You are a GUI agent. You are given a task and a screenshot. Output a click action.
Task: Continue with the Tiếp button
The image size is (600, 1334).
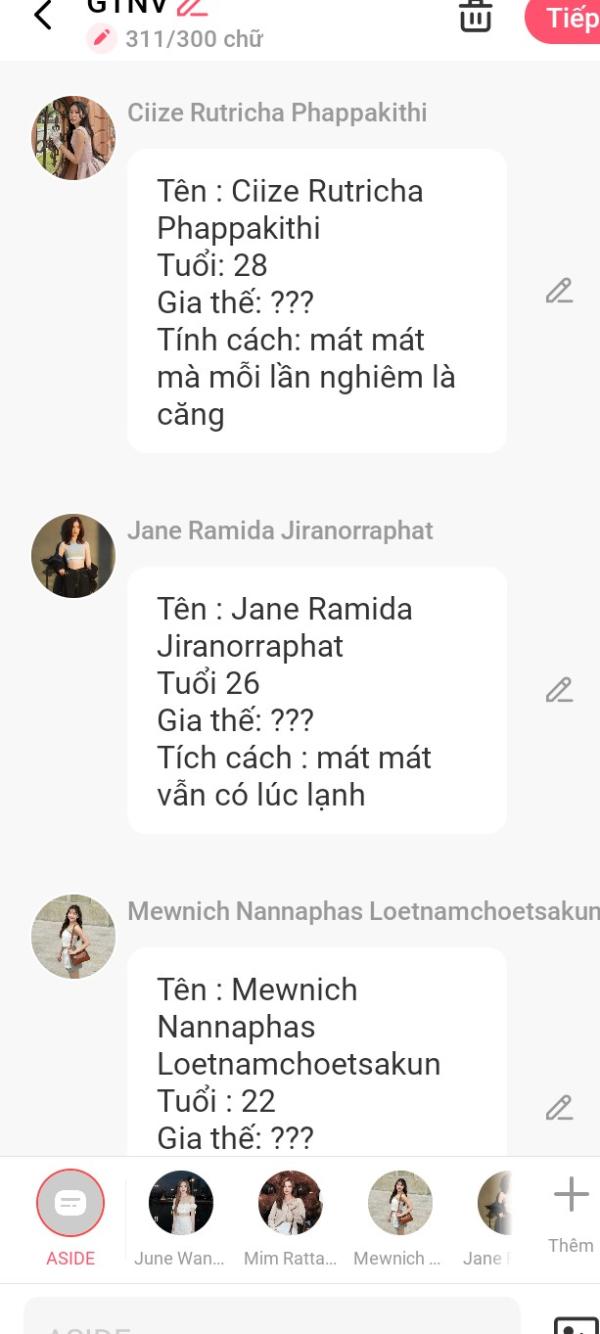coord(565,19)
